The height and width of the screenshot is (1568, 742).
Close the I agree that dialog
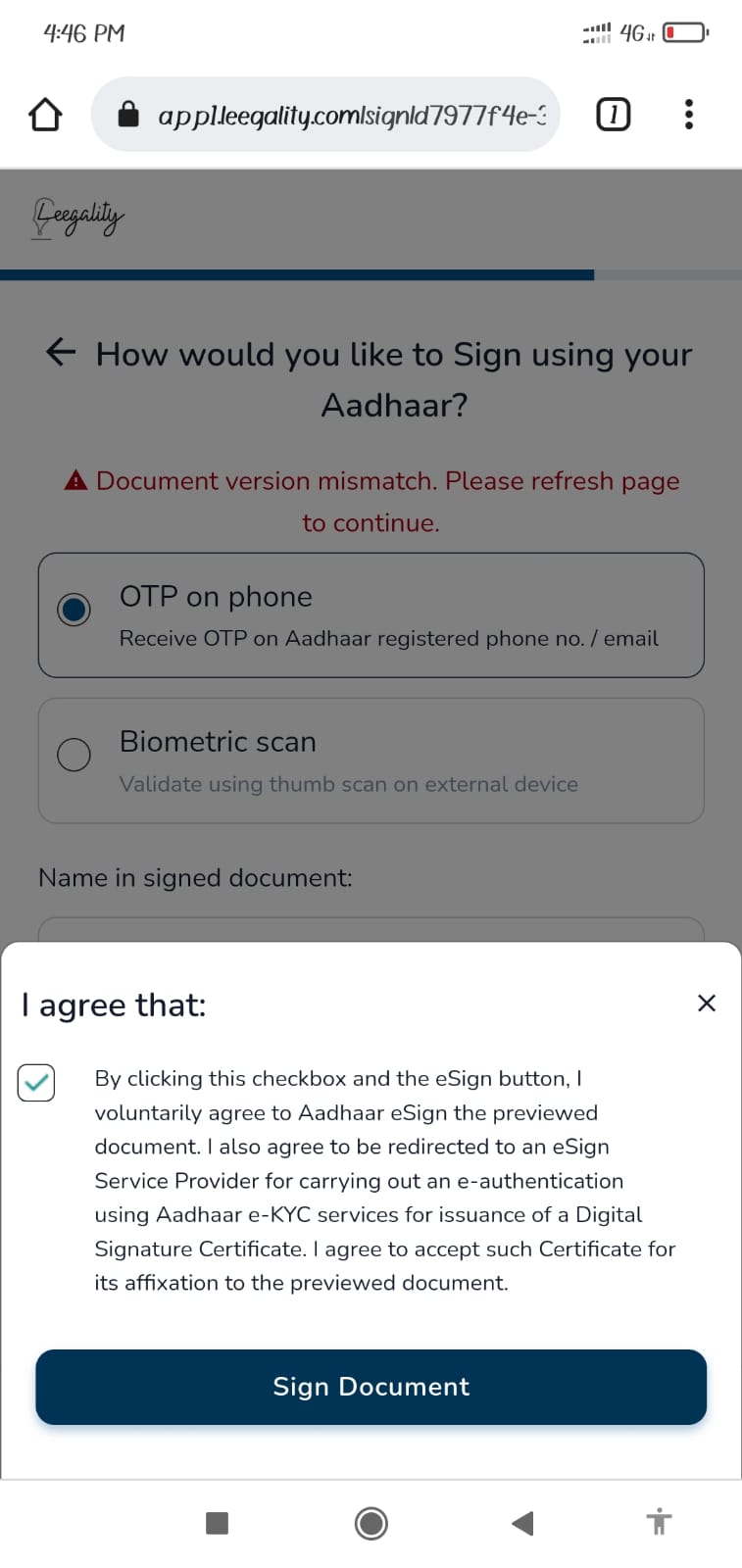[706, 1004]
